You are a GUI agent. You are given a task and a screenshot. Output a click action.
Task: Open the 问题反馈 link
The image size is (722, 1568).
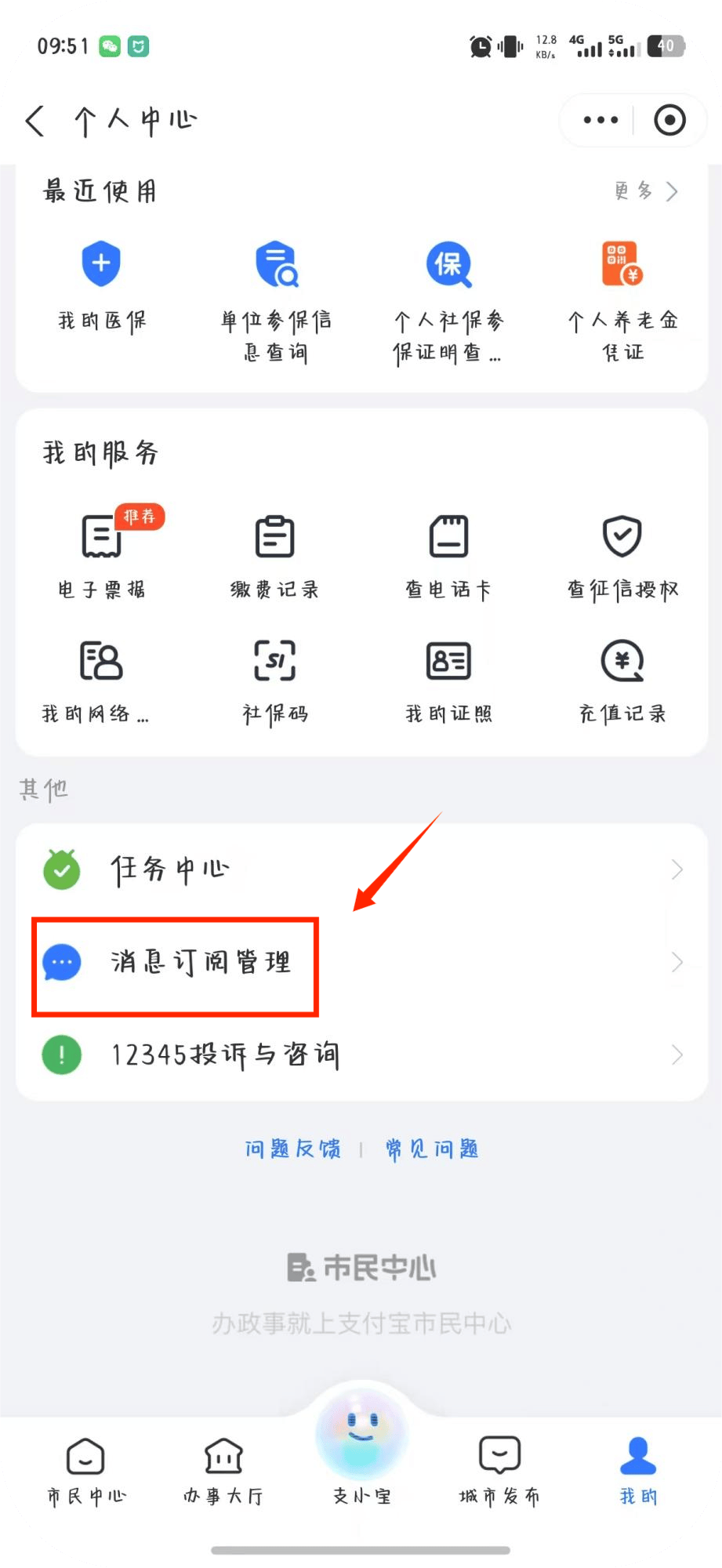pos(292,1149)
